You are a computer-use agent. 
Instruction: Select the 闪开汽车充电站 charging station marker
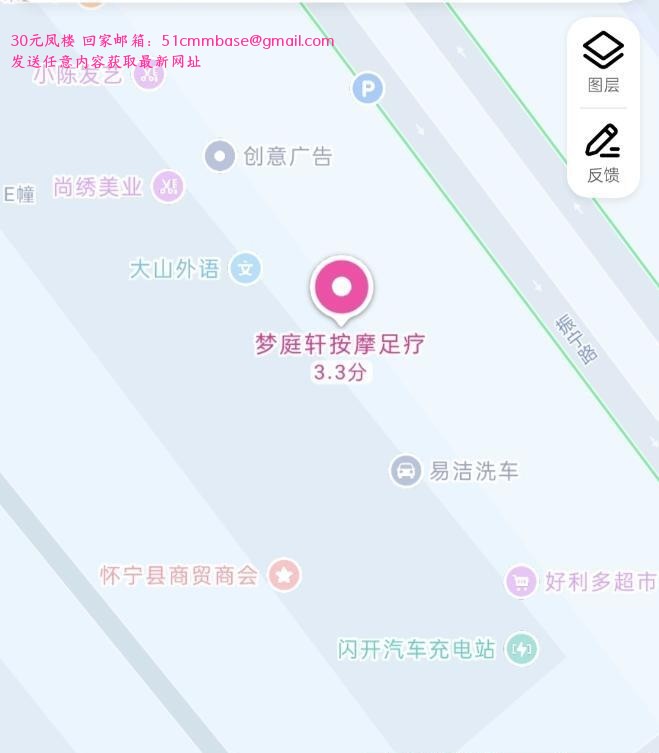tap(521, 649)
